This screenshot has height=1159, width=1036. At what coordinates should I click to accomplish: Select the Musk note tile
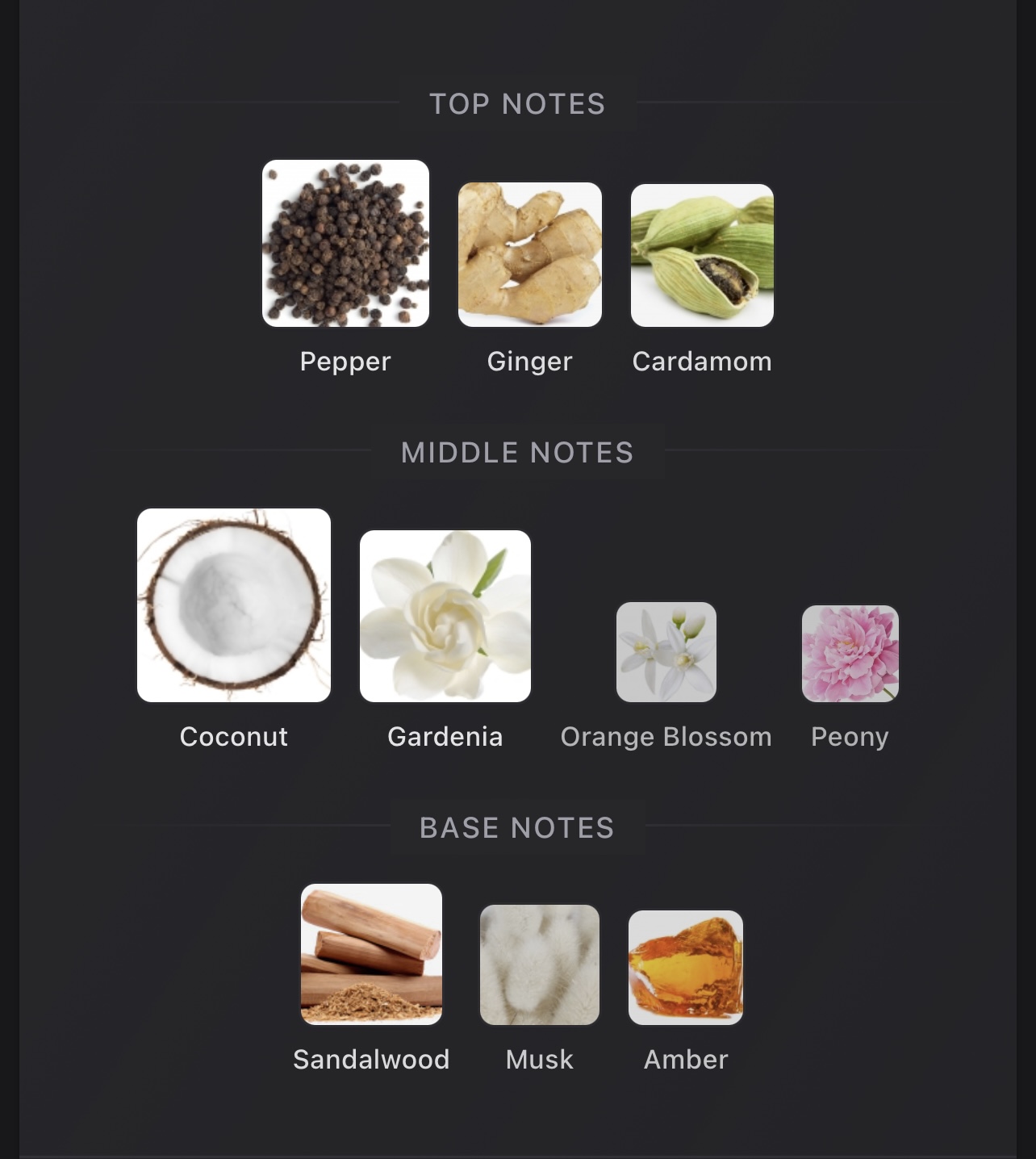(x=540, y=964)
